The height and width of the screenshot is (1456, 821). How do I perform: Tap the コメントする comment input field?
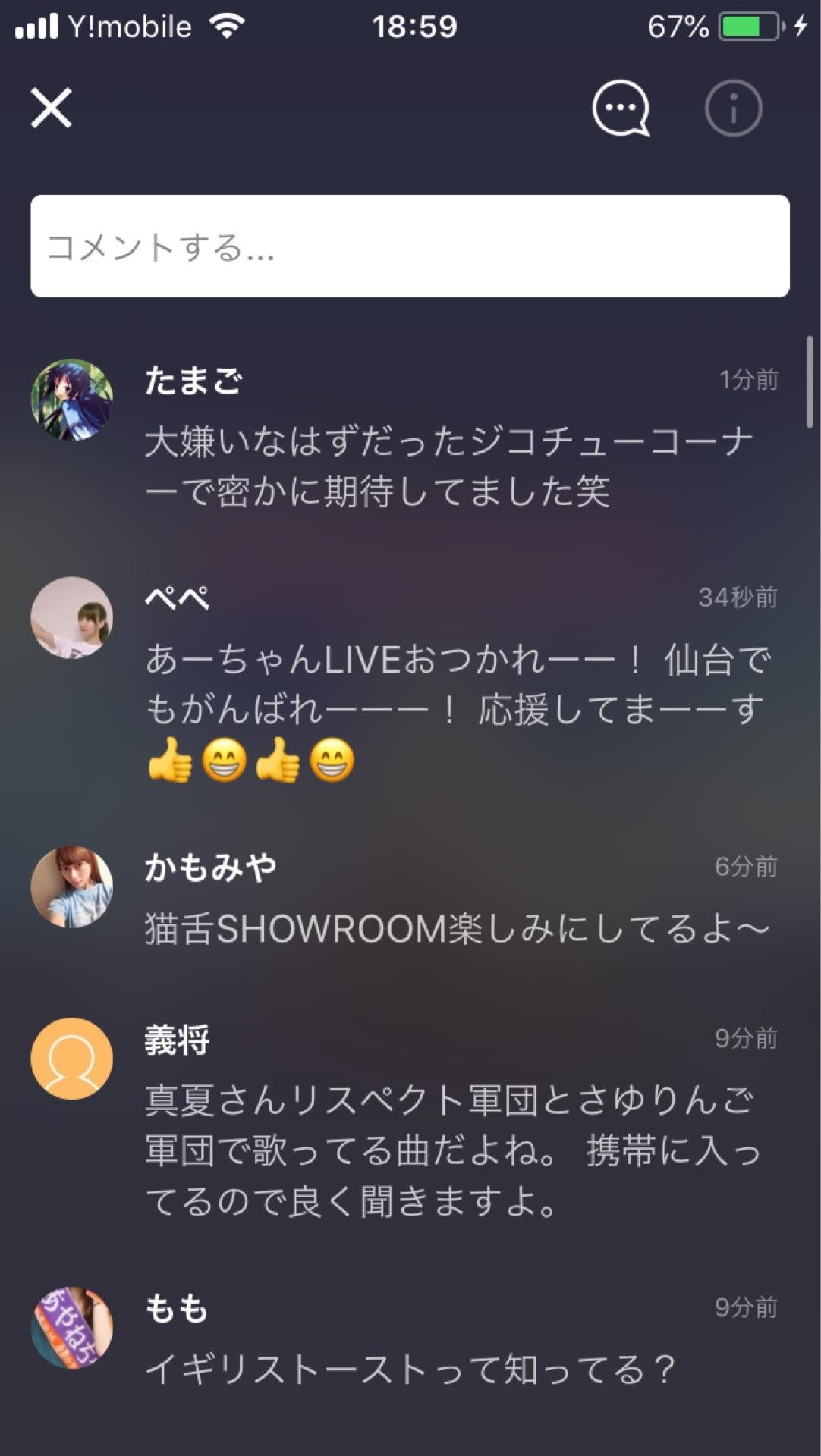pyautogui.click(x=410, y=245)
